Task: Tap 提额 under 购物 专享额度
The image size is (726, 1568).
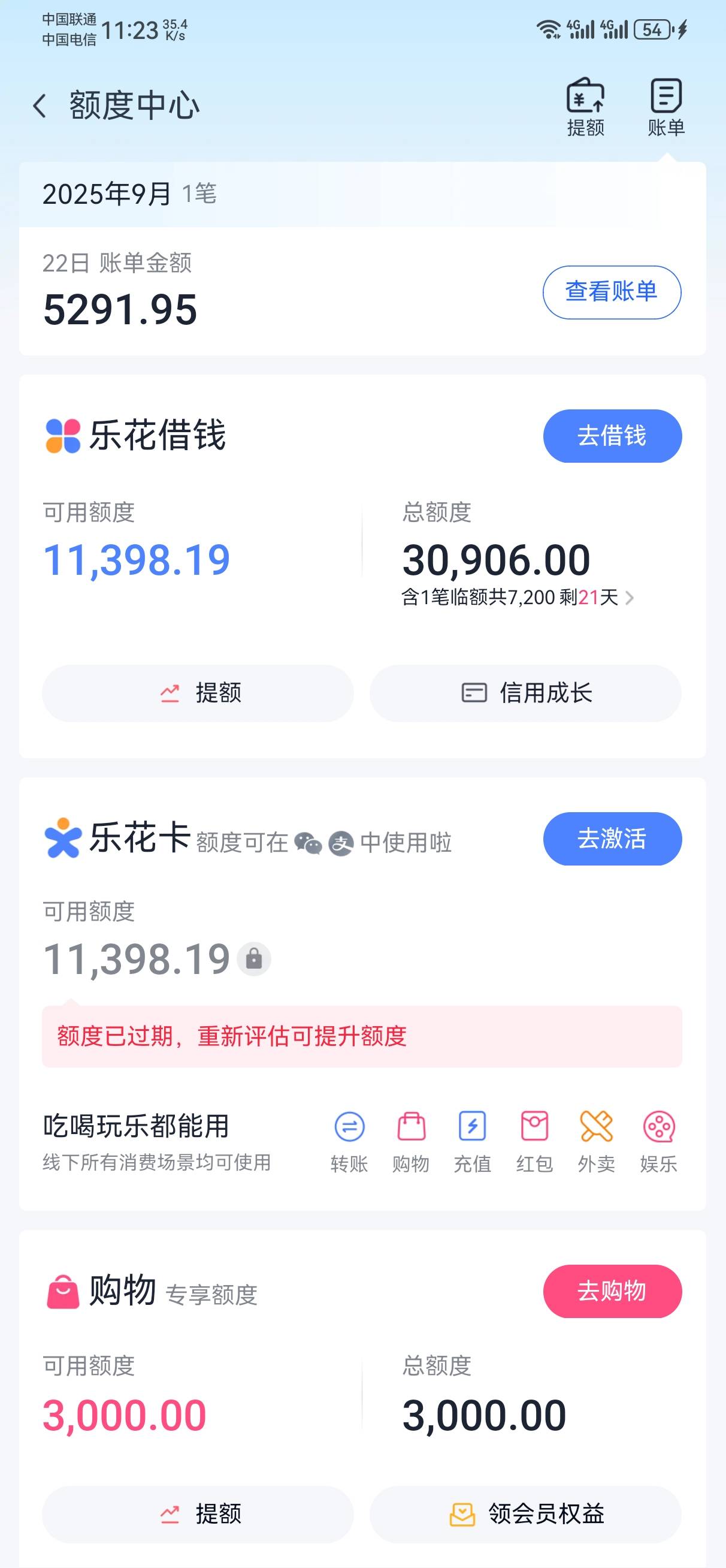Action: click(x=198, y=1514)
